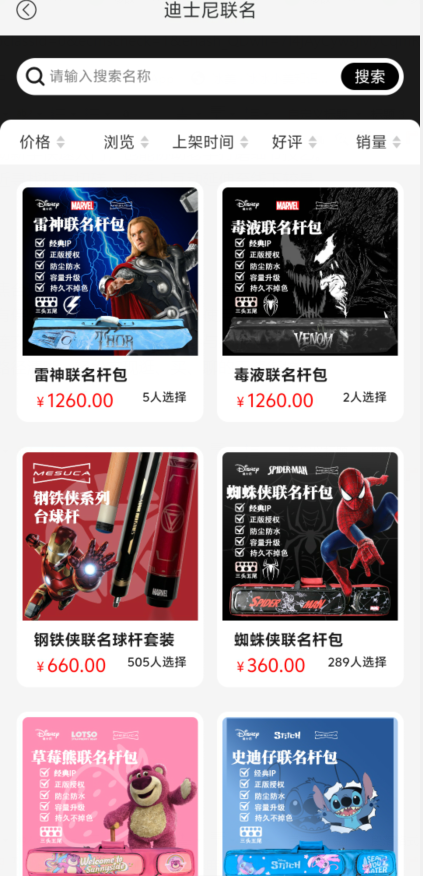423x876 pixels.
Task: Go back using the top-left arrow
Action: click(26, 10)
